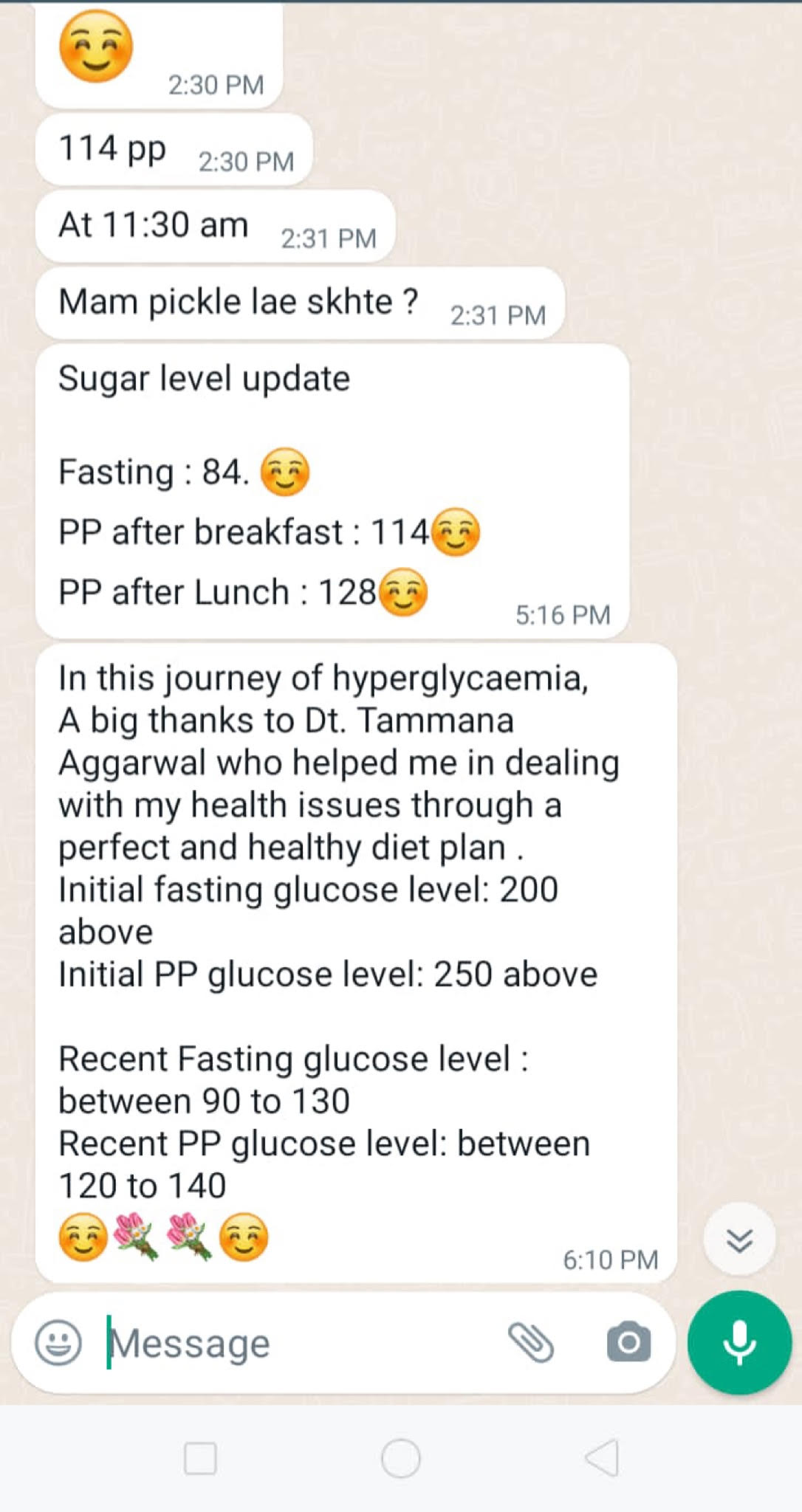Click inside the Message input field
802x1512 pixels.
pyautogui.click(x=222, y=1344)
